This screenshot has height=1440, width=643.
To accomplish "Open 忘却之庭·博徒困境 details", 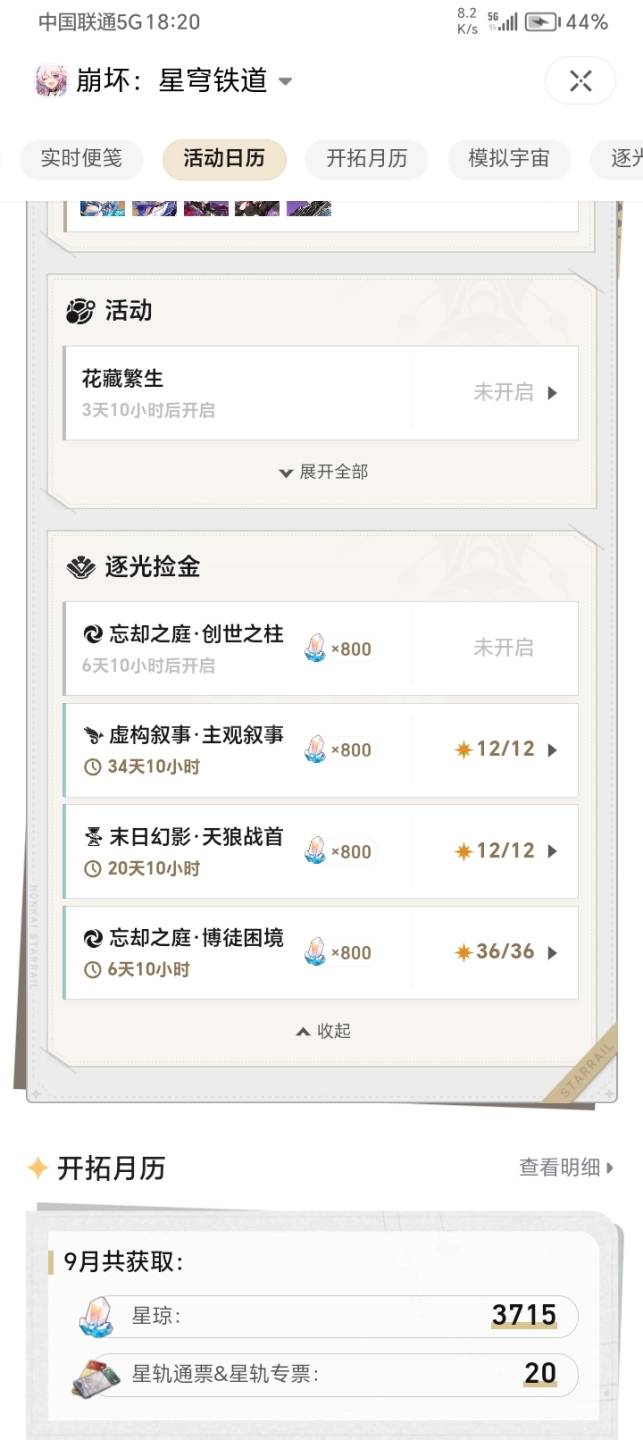I will [x=321, y=952].
